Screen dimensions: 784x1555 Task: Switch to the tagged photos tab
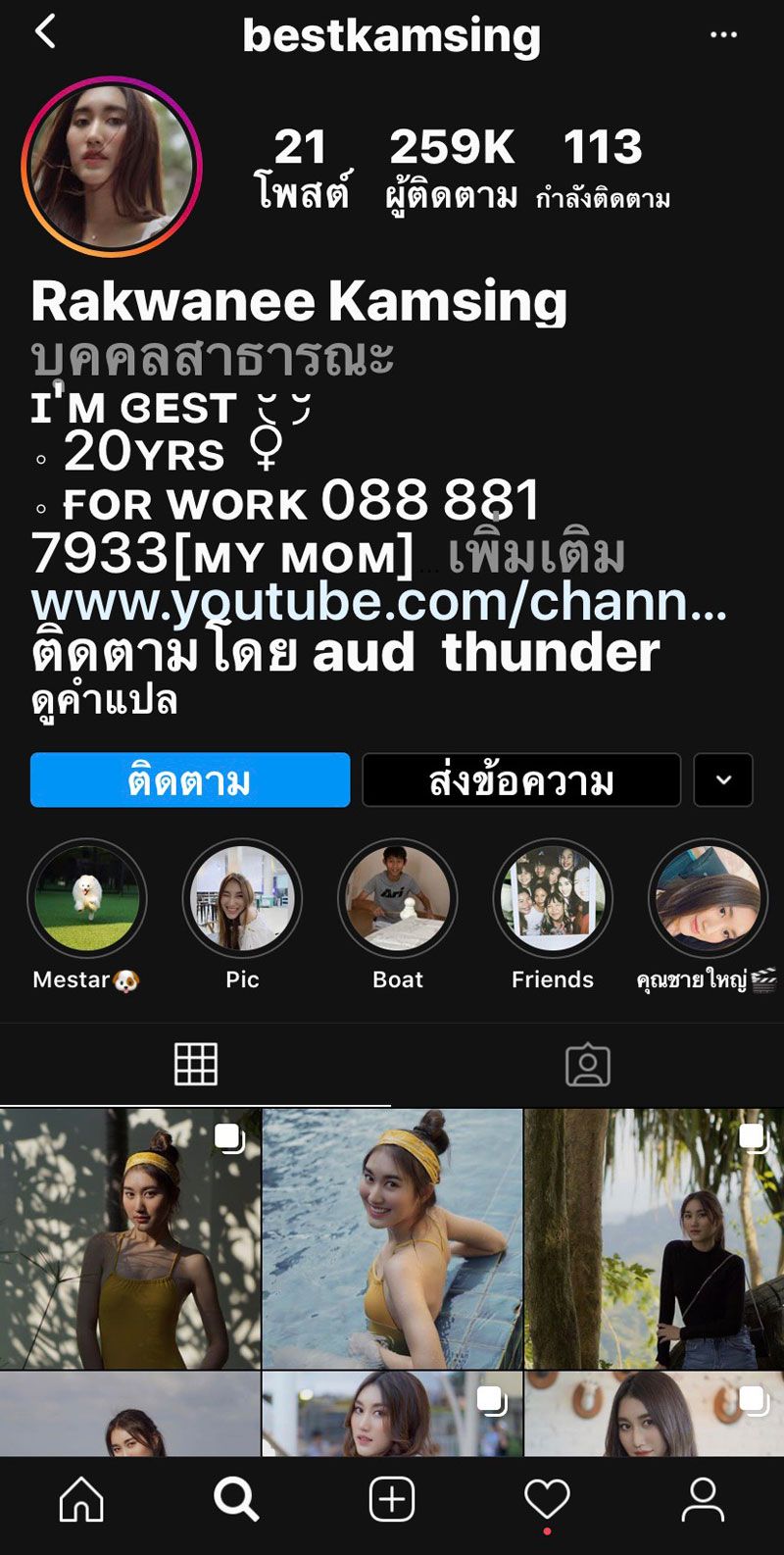[588, 1065]
